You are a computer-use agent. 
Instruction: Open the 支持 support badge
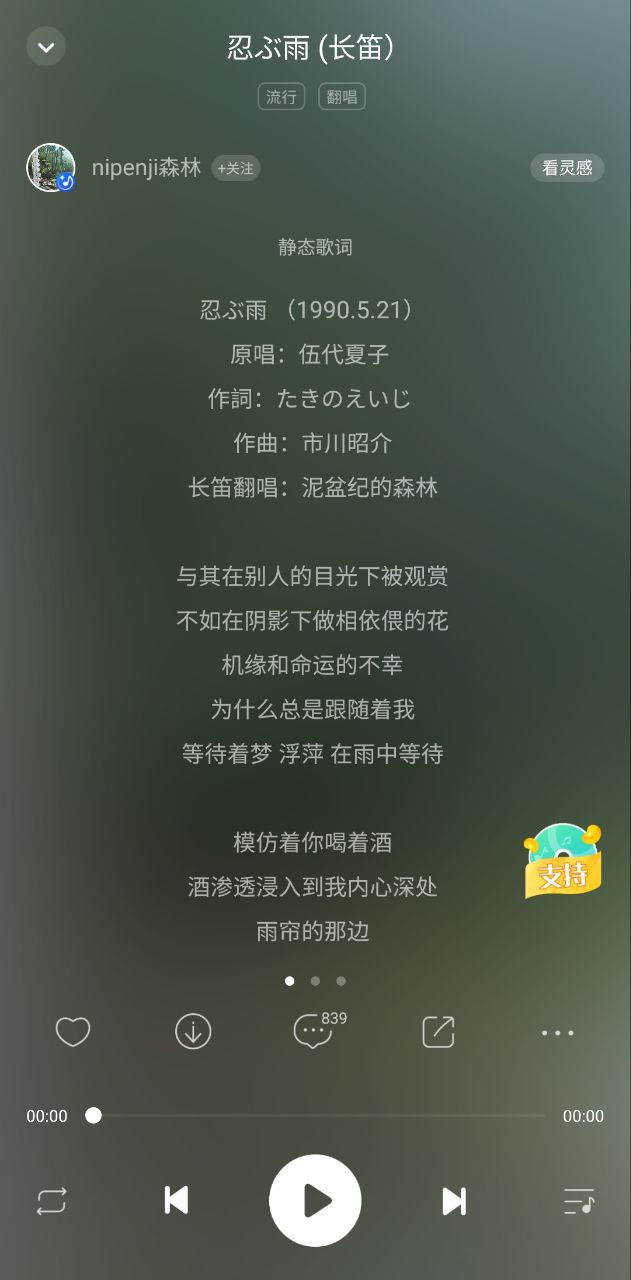(563, 861)
